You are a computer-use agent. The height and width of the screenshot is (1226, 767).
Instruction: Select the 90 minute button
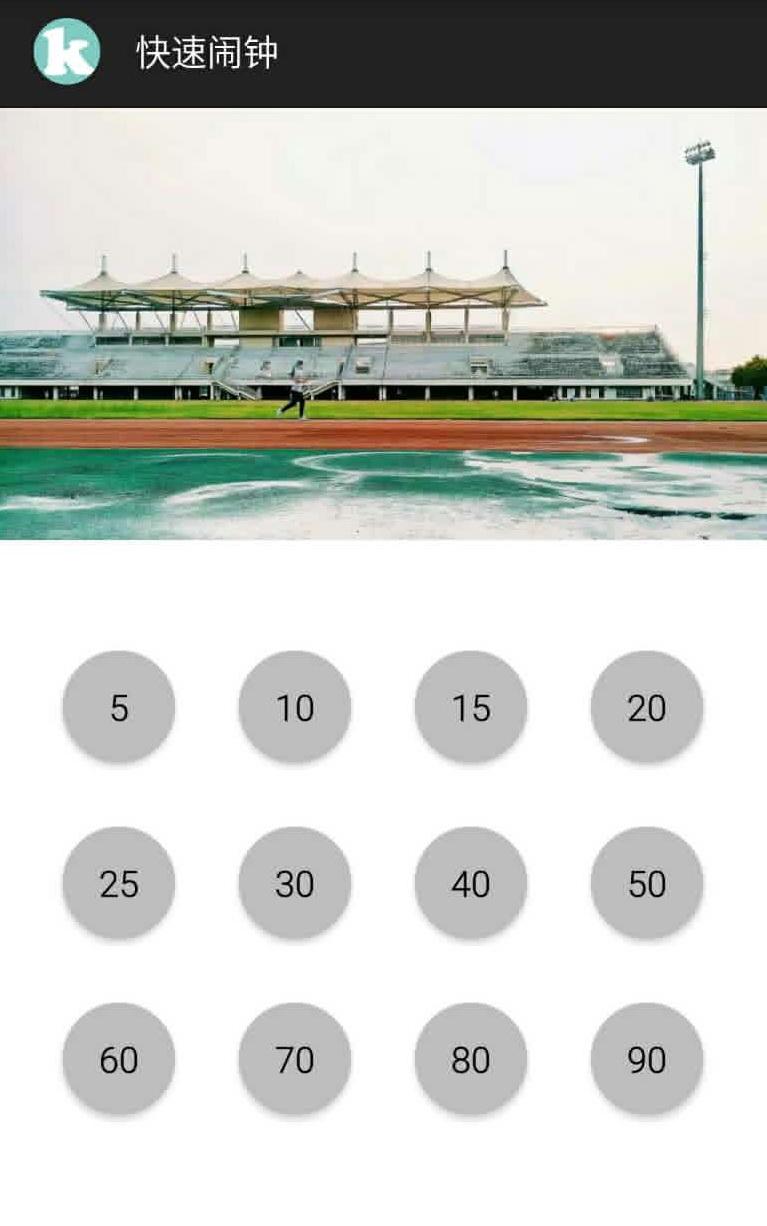point(647,1059)
